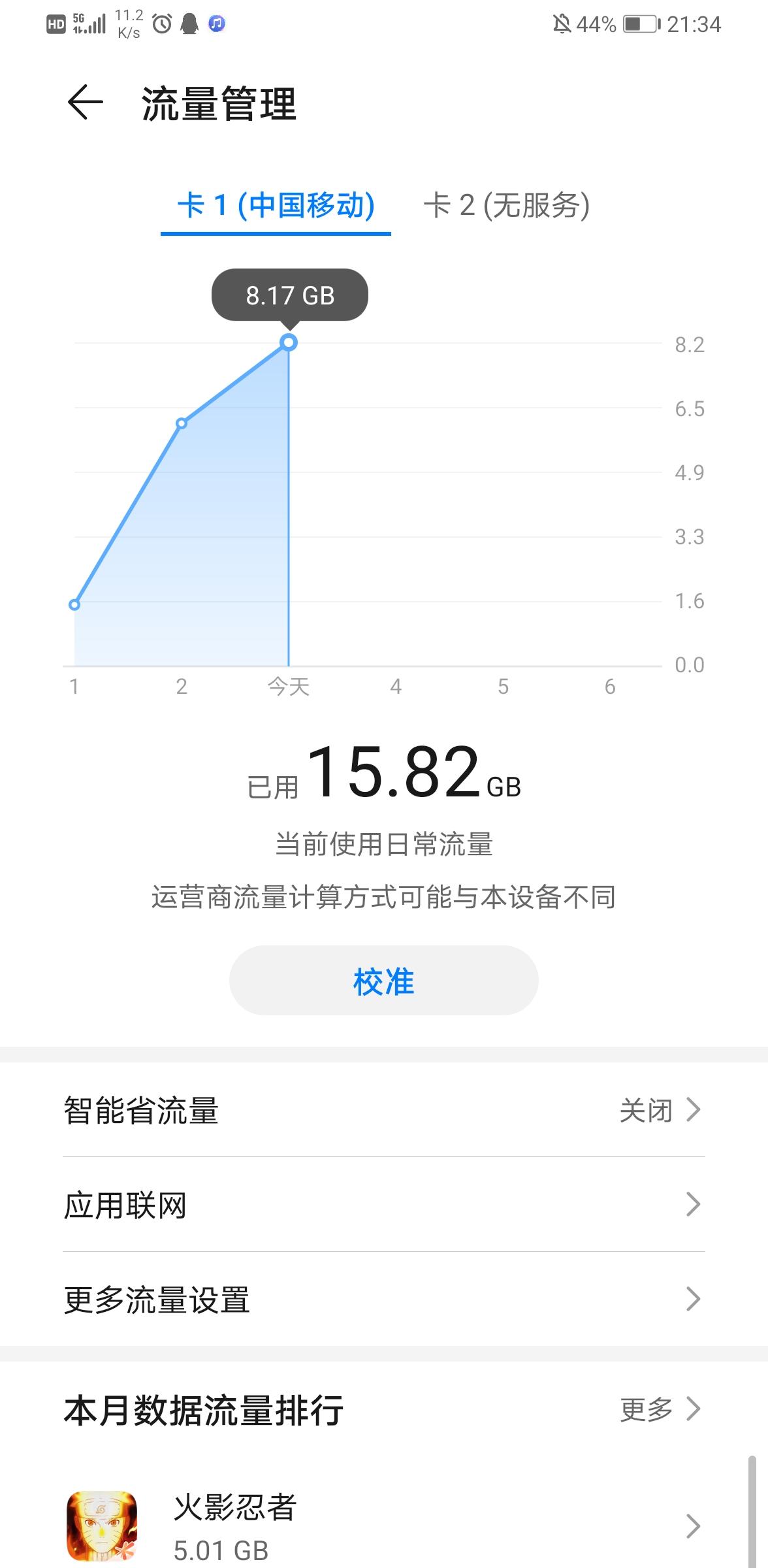The image size is (768, 1568).
Task: Expand the 应用联网 settings row
Action: pyautogui.click(x=384, y=1205)
